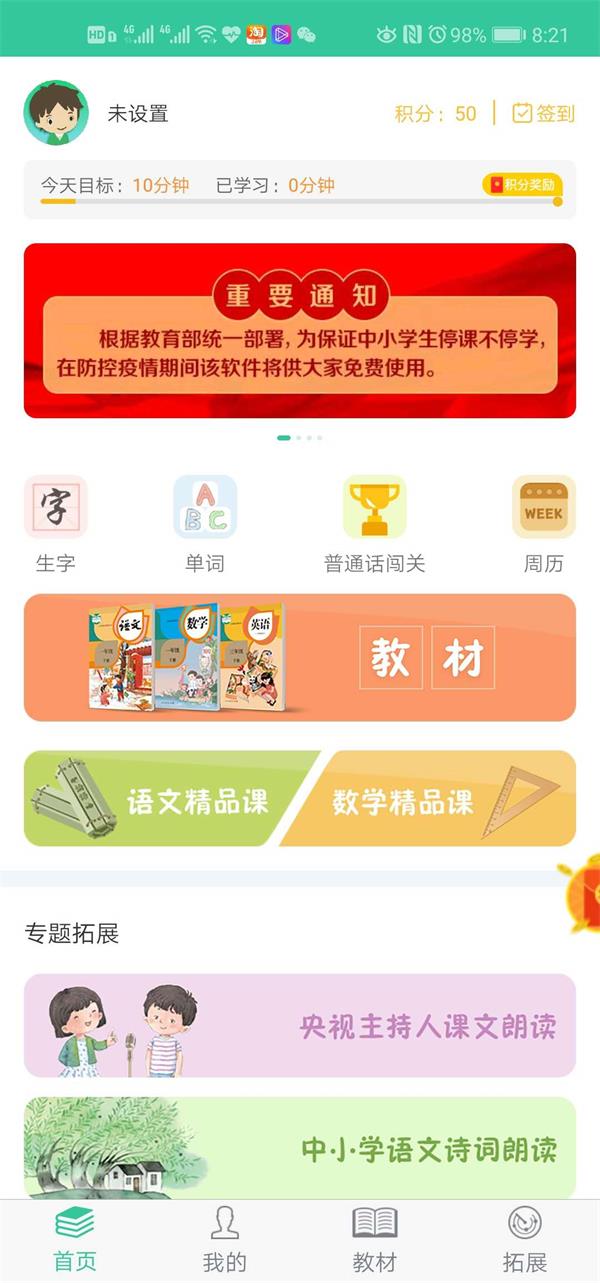Switch to the 我的 tab
Image resolution: width=600 pixels, height=1283 pixels.
tap(225, 1240)
